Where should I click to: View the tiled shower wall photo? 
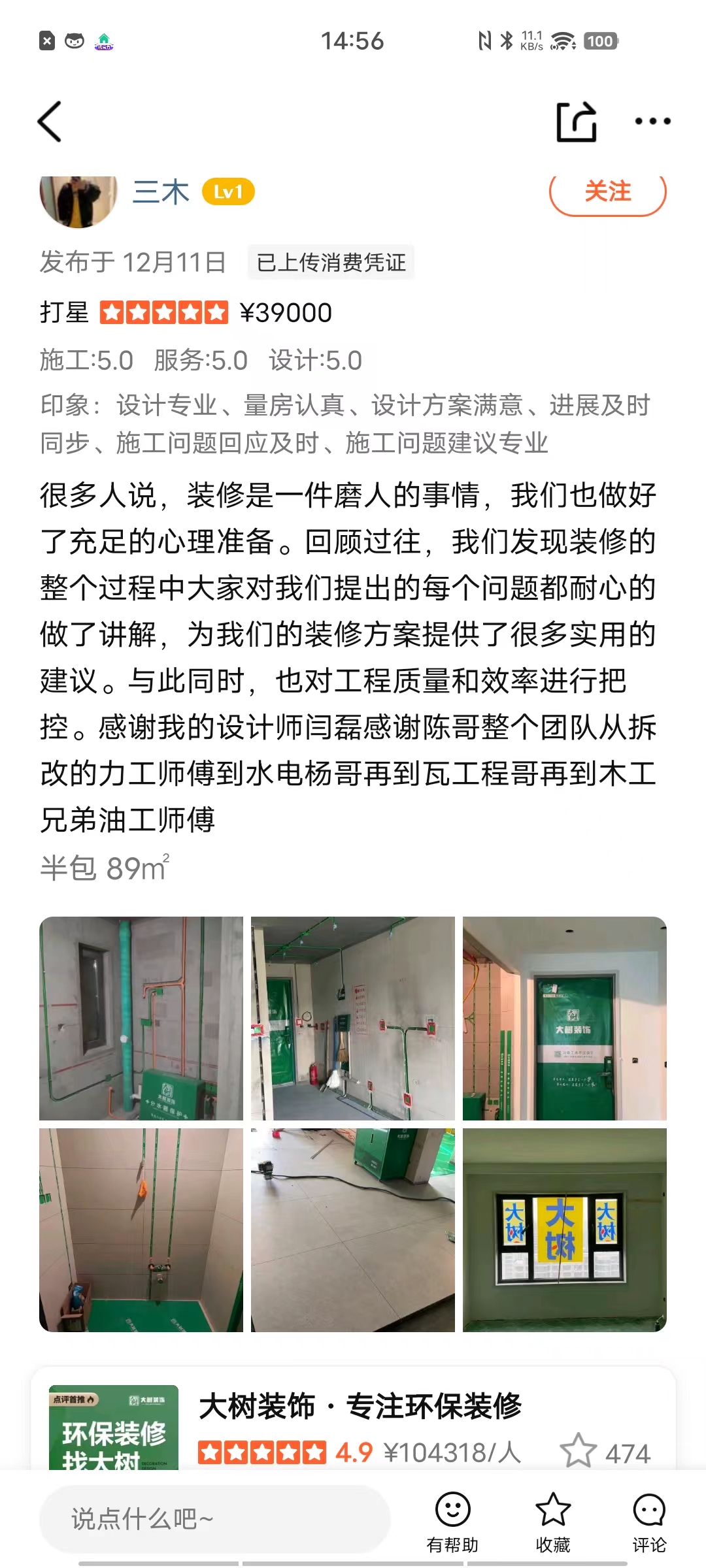[141, 1230]
